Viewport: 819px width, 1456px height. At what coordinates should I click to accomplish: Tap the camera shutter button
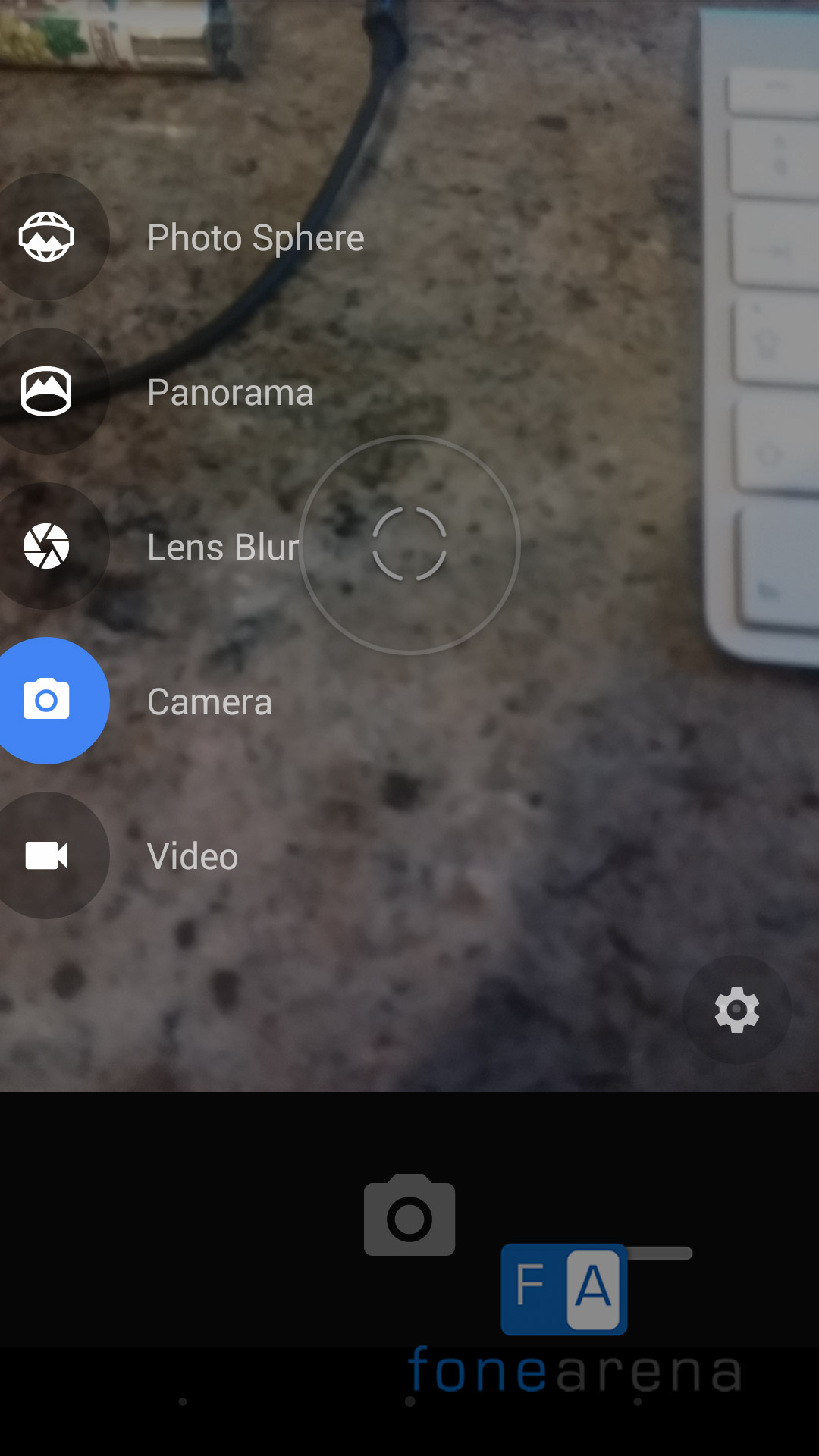click(x=409, y=1216)
